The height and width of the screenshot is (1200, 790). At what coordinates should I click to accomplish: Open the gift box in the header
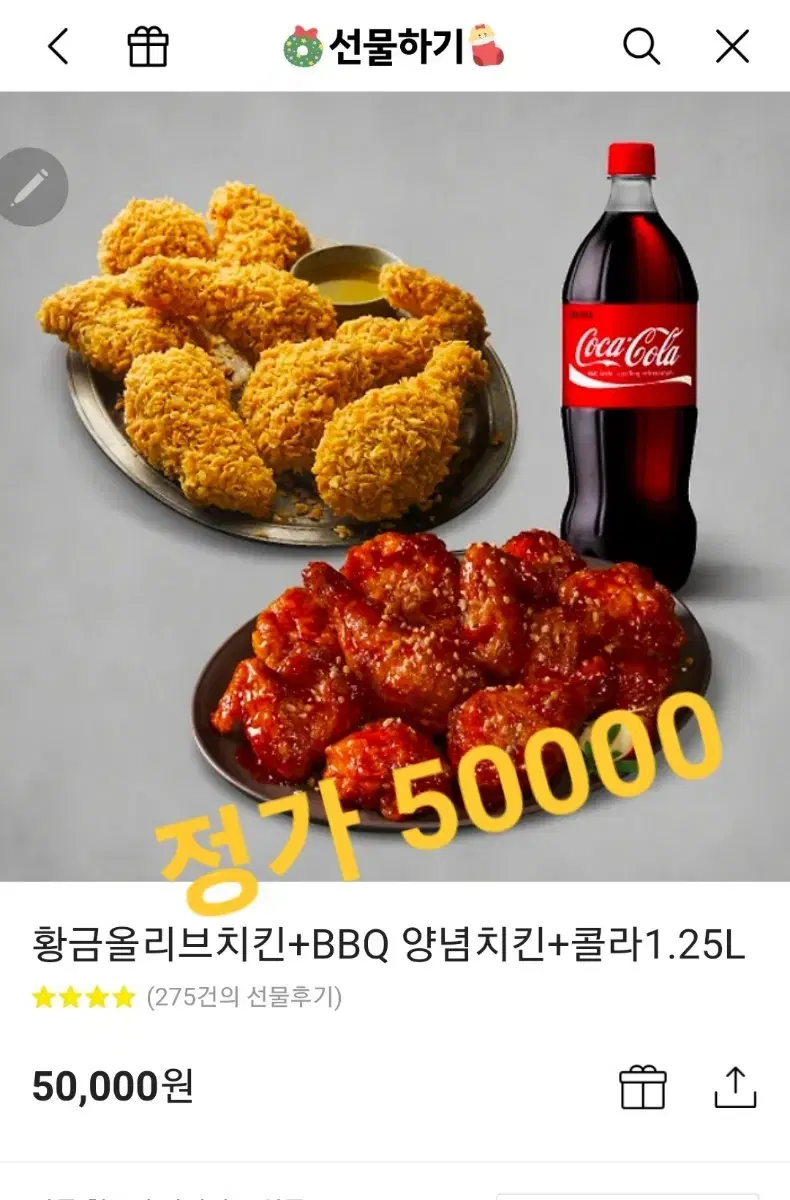pos(148,46)
